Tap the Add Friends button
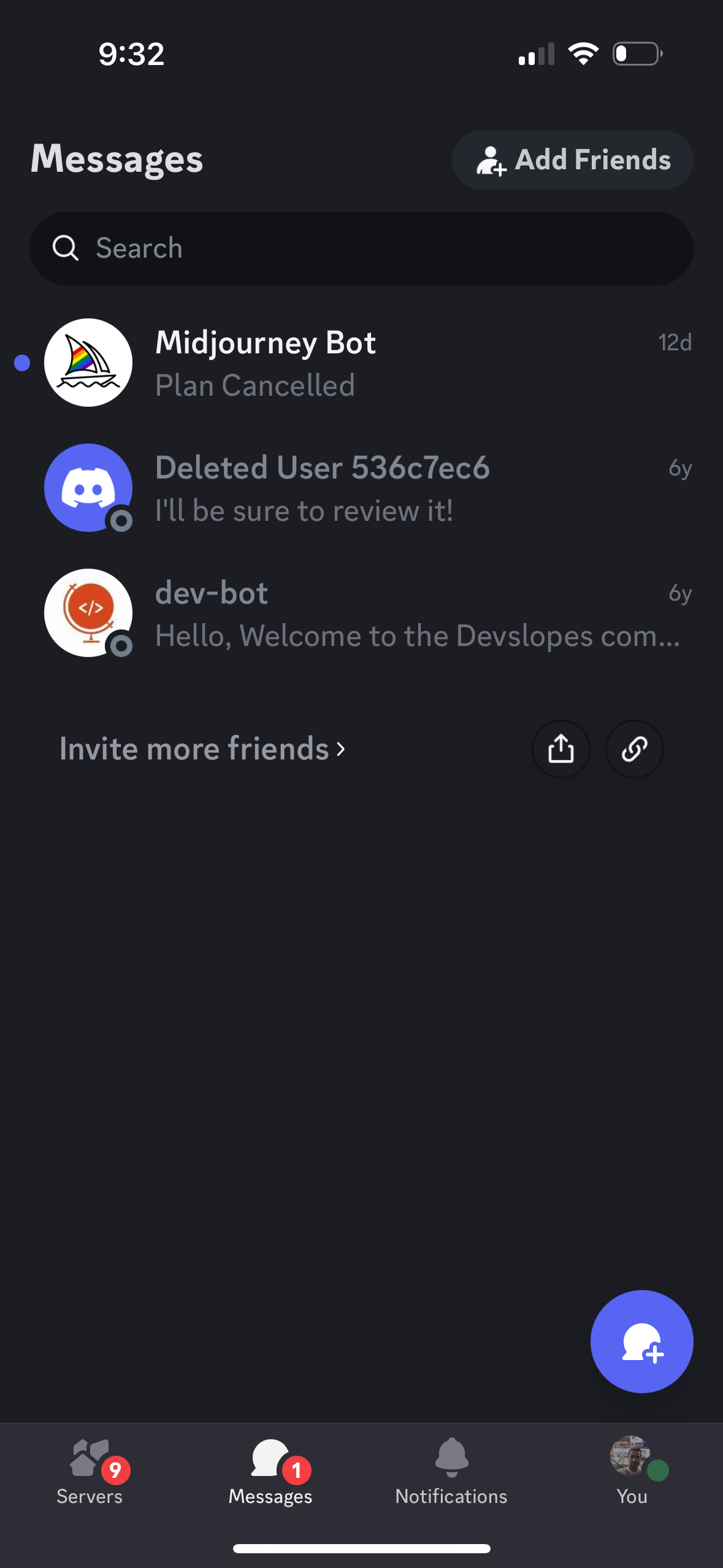Image resolution: width=723 pixels, height=1568 pixels. tap(572, 160)
